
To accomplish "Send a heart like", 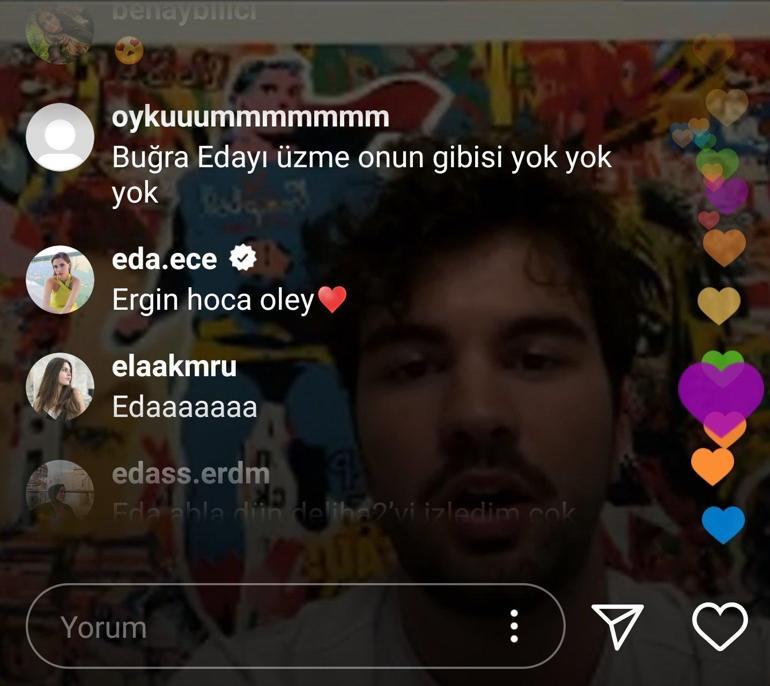I will pos(719,626).
